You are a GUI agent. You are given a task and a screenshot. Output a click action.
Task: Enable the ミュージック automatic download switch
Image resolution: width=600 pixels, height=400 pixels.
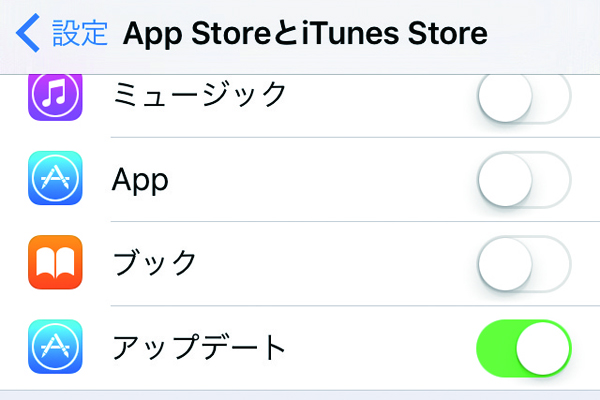tap(523, 97)
